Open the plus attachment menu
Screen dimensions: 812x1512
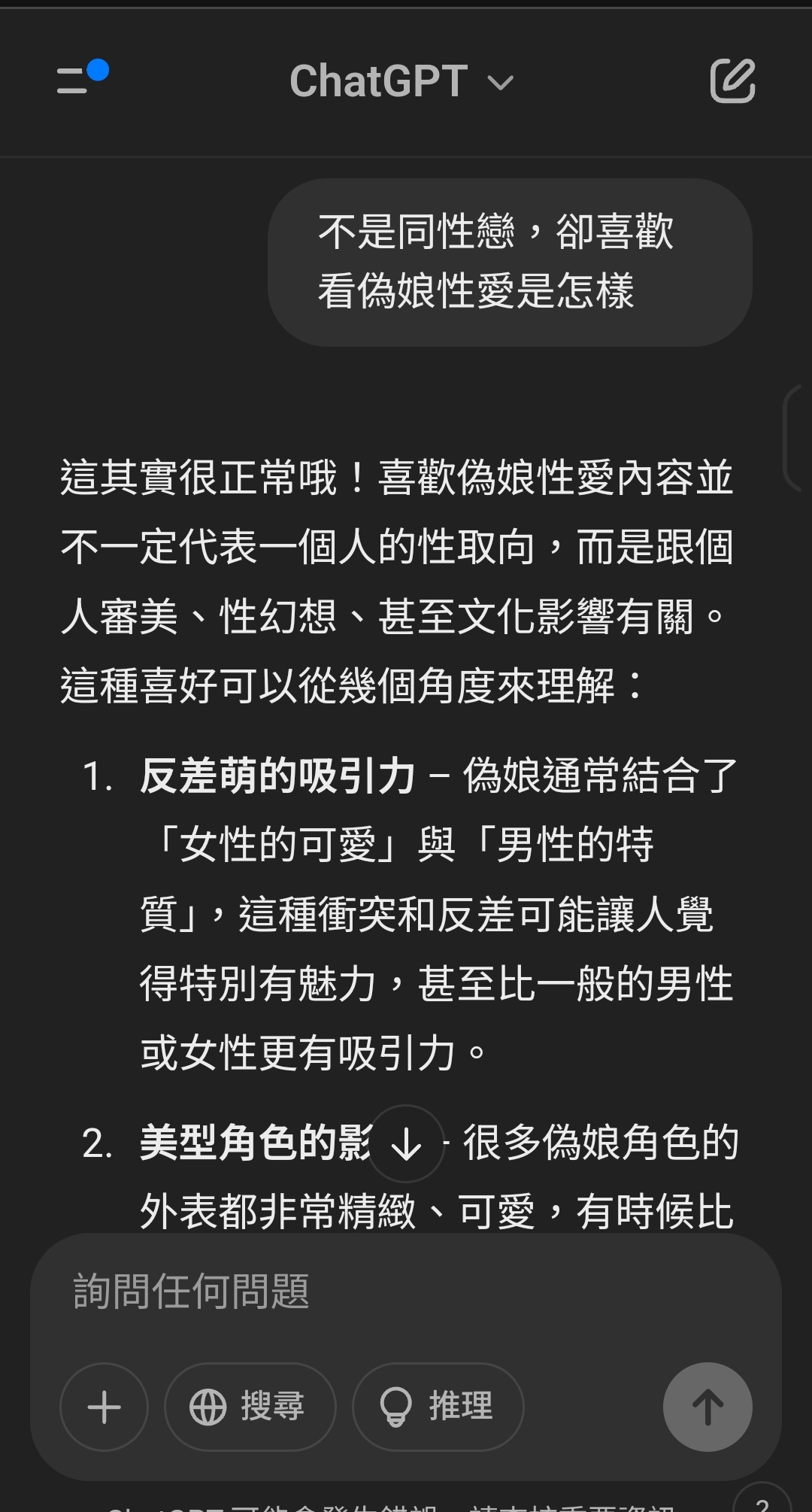(104, 1407)
